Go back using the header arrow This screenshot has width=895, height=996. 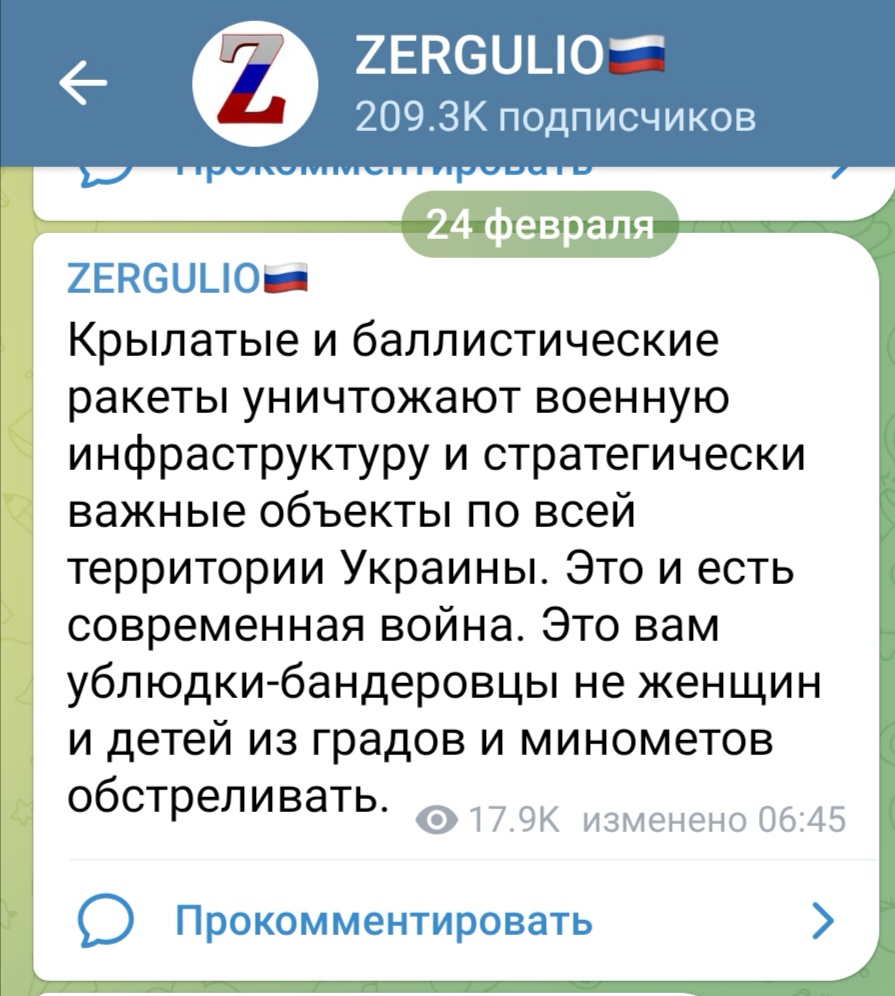tap(84, 82)
